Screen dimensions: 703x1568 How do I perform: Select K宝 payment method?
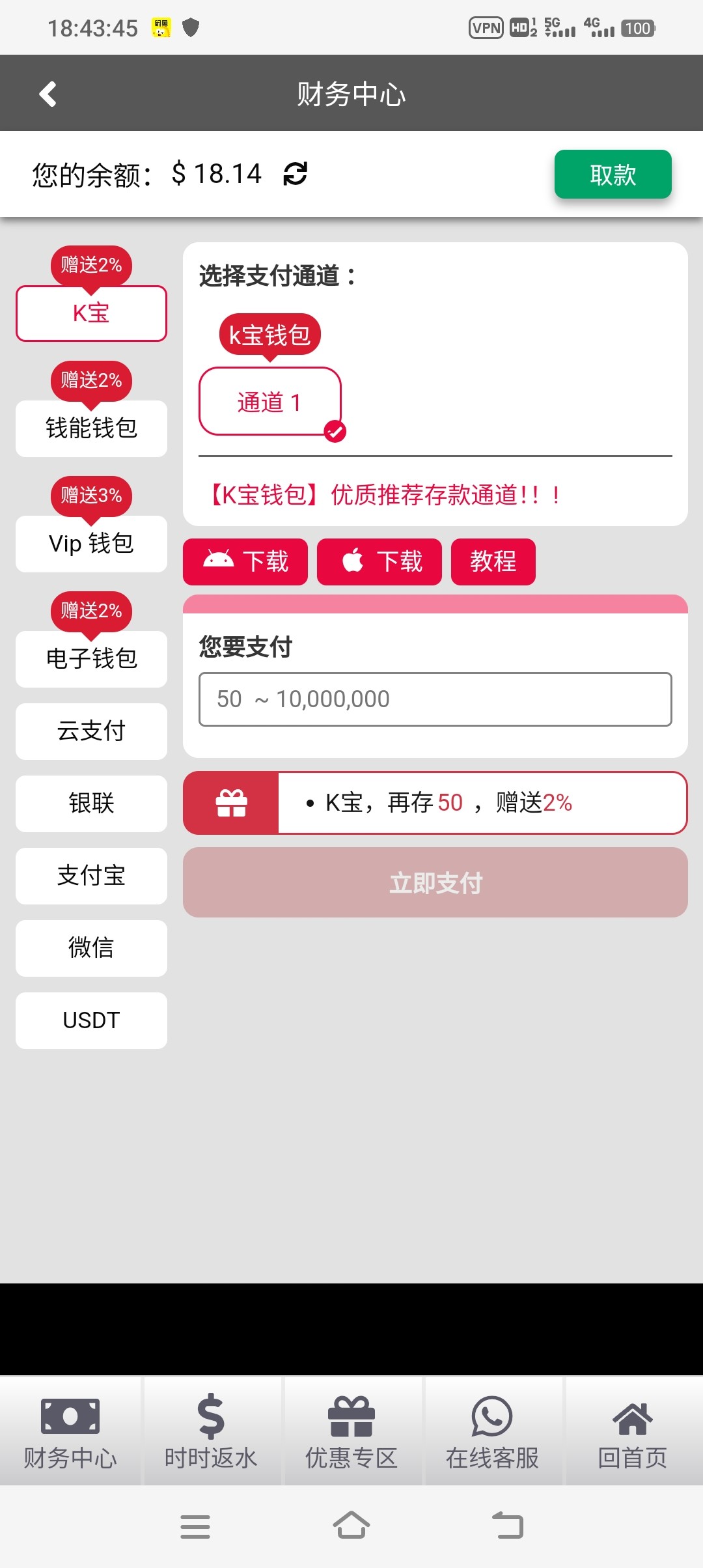[91, 313]
